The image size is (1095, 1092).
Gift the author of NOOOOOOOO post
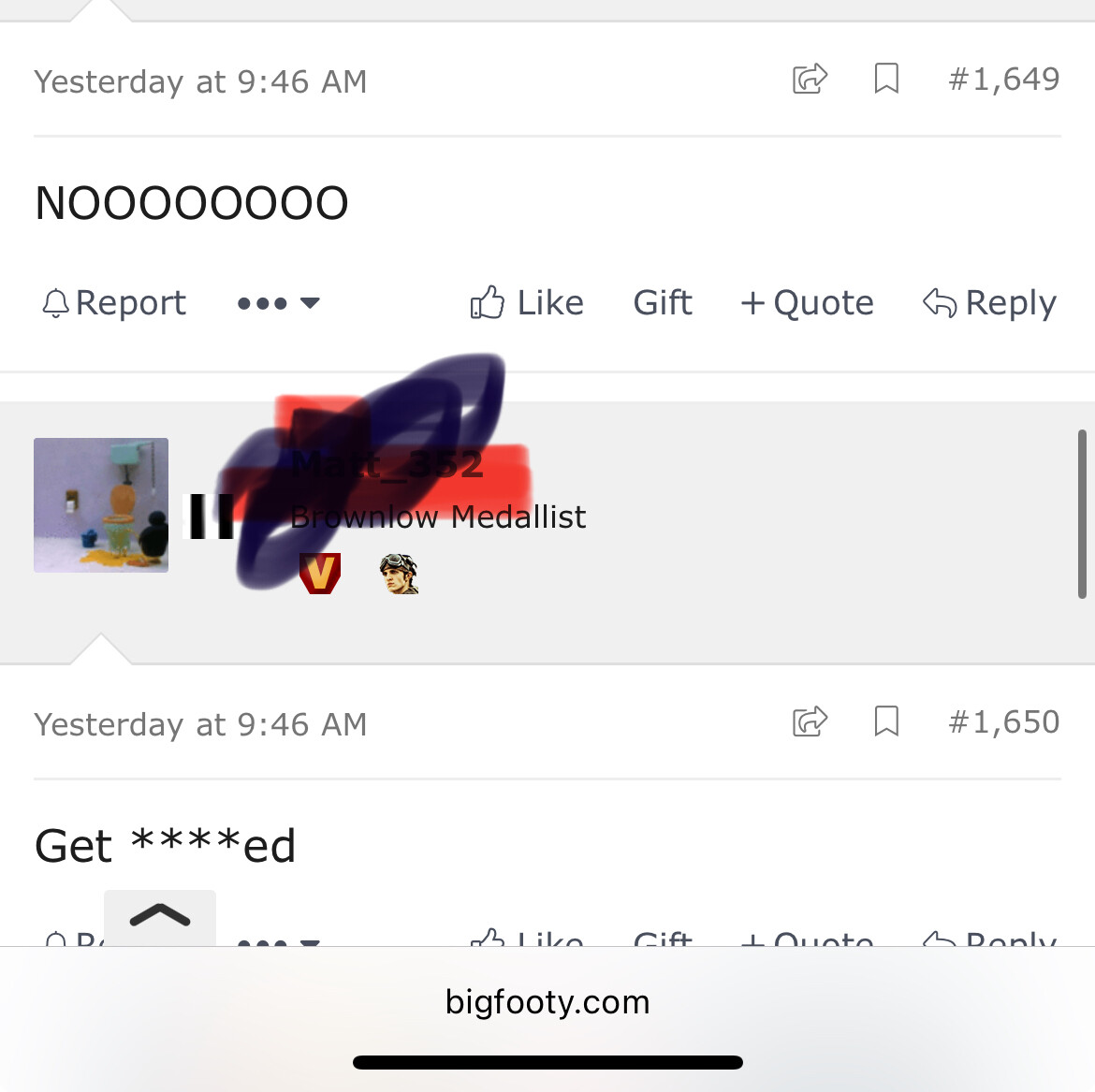[662, 302]
